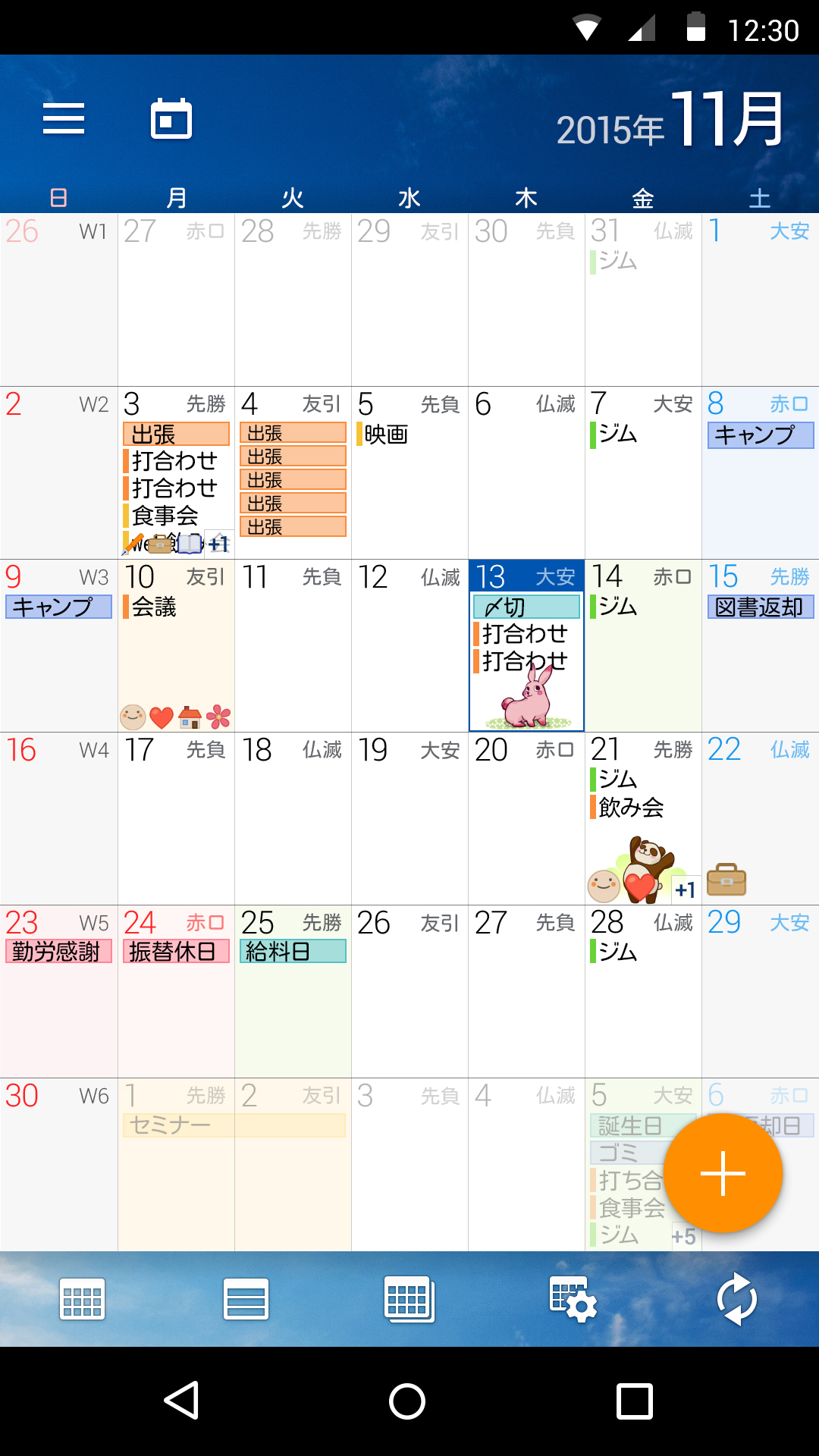The height and width of the screenshot is (1456, 819).
Task: Select Saturday the 8th with blue キャンプ
Action: pos(761,473)
